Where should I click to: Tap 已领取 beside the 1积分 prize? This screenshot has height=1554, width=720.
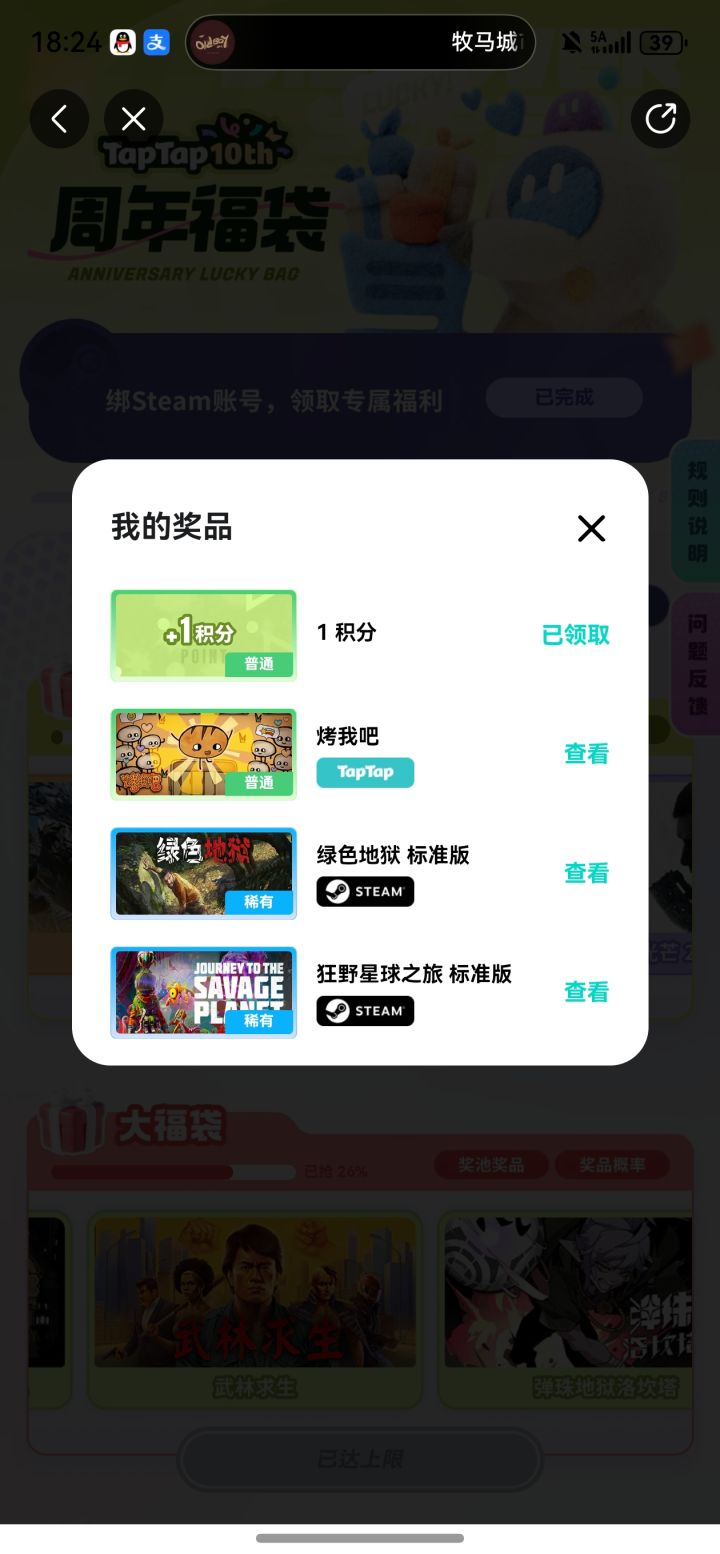[x=575, y=635]
